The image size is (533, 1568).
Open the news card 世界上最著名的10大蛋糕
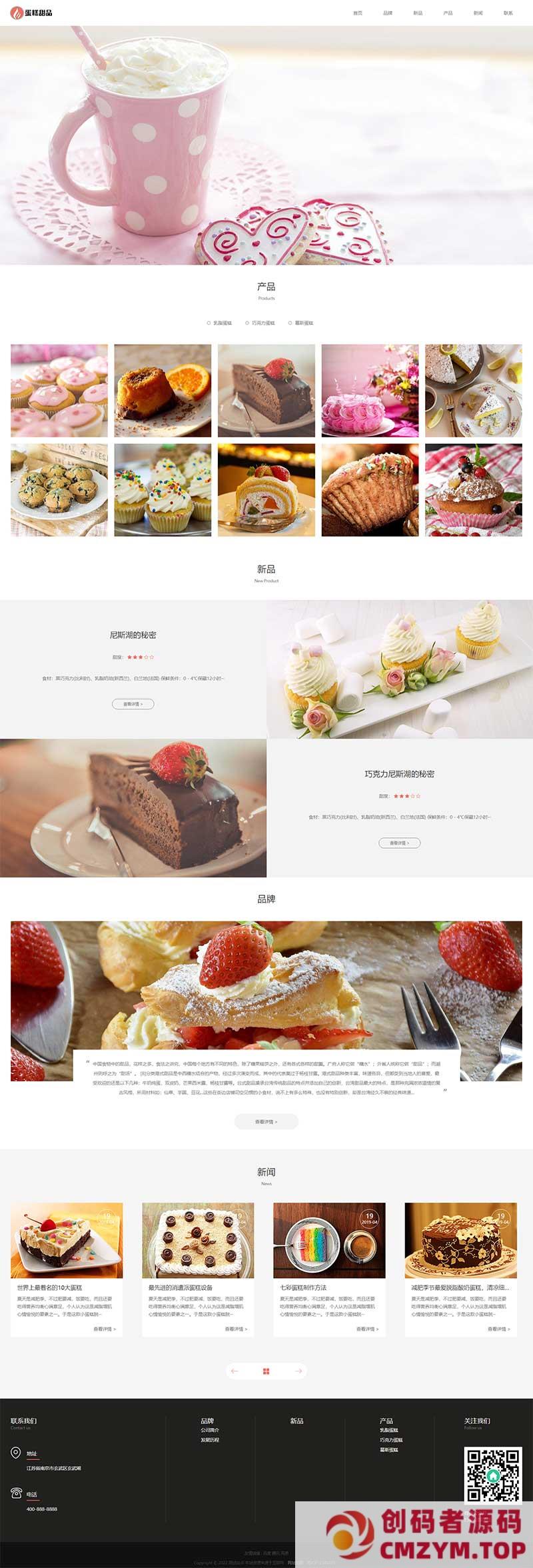tap(50, 1287)
